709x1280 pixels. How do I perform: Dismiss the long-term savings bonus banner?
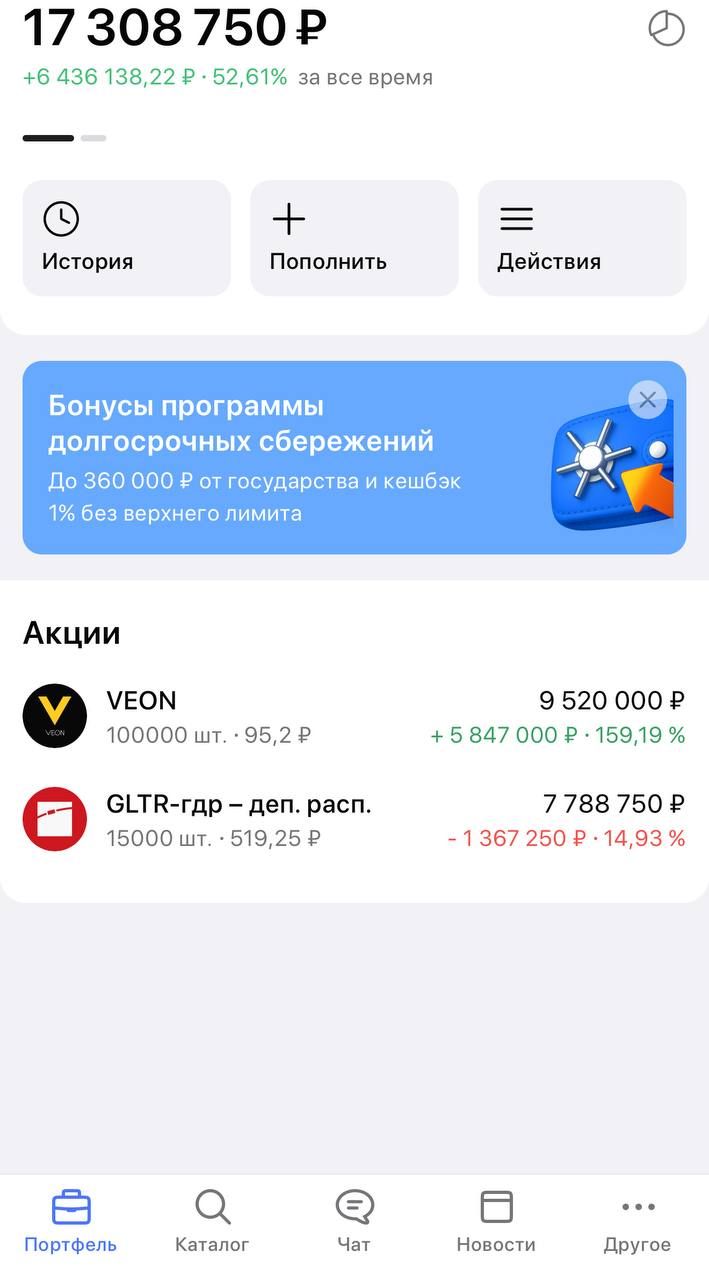tap(647, 401)
